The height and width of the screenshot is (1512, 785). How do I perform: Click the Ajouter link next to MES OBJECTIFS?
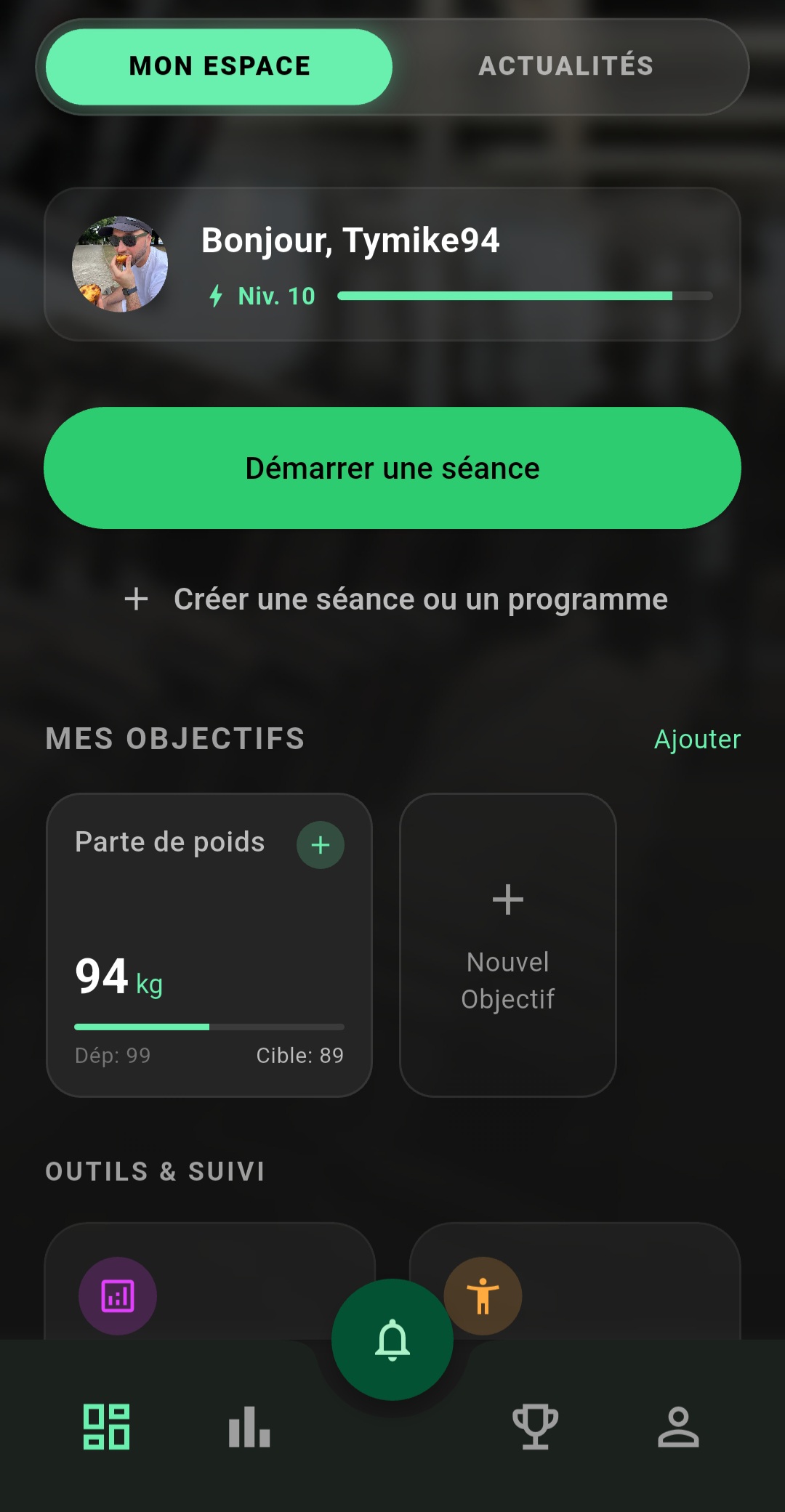point(696,739)
